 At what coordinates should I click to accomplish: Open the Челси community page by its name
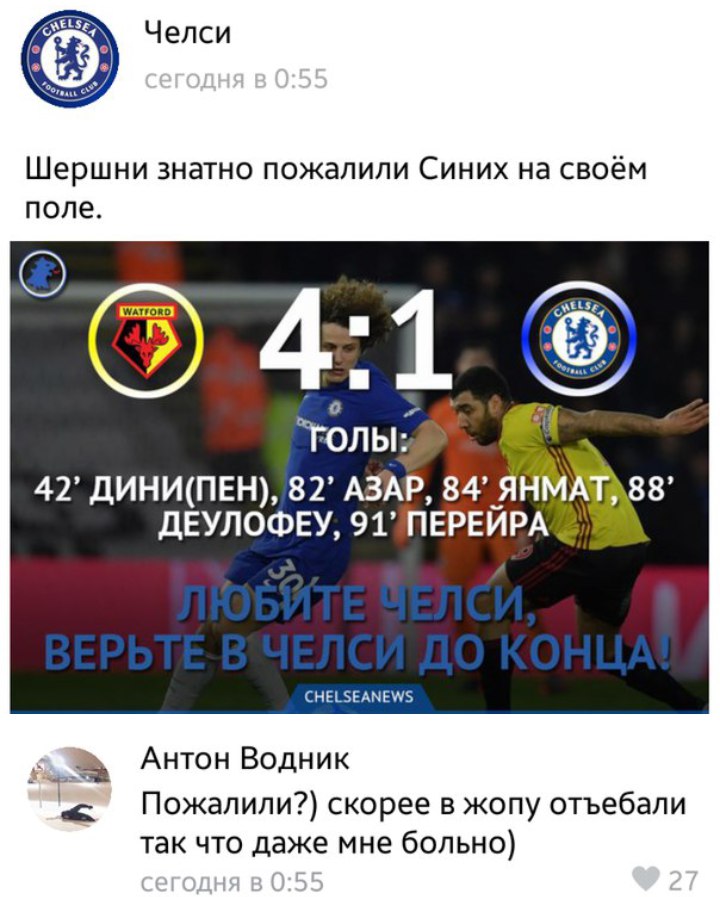(x=187, y=33)
